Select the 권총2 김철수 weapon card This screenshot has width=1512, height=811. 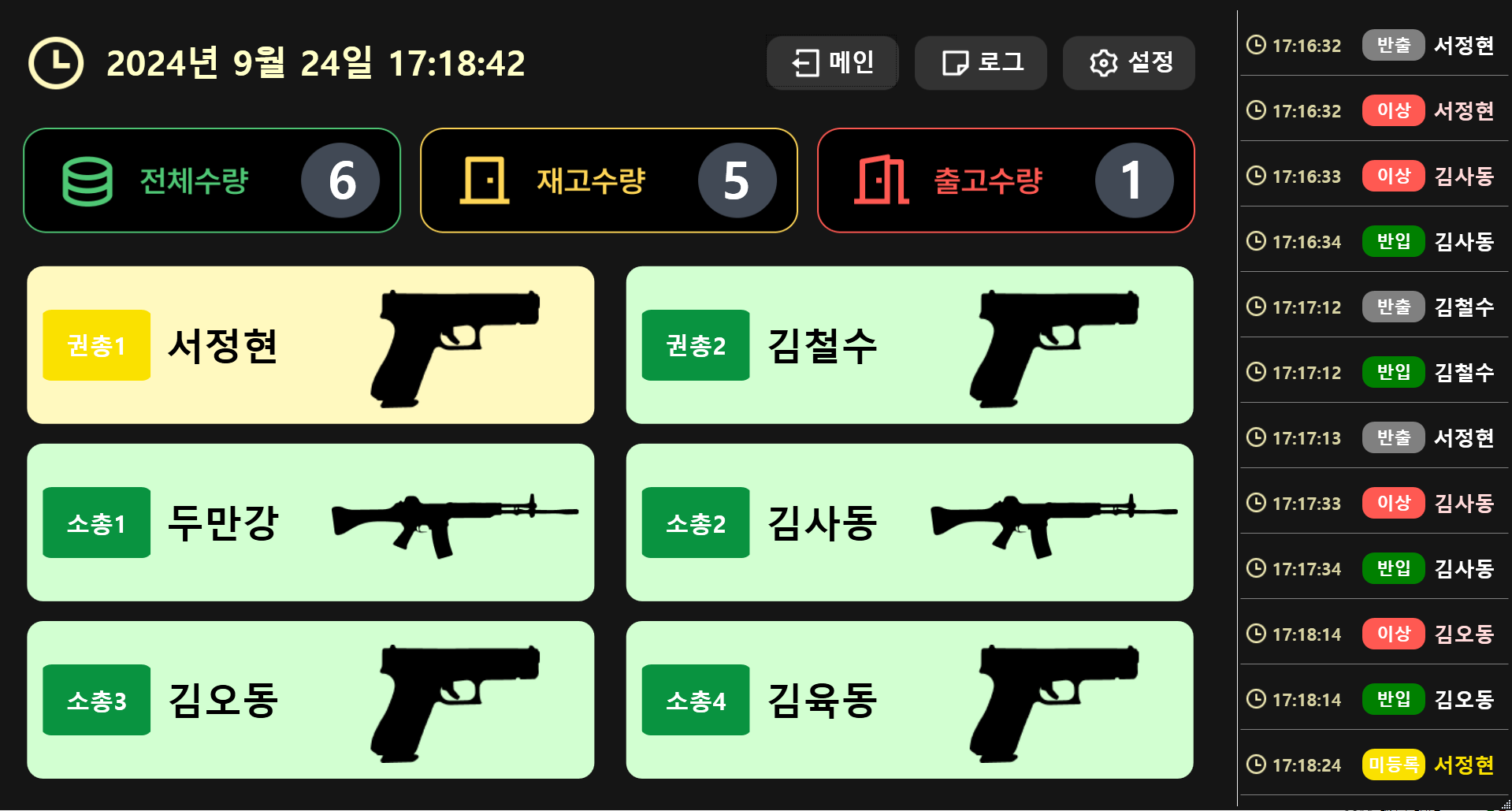[909, 345]
